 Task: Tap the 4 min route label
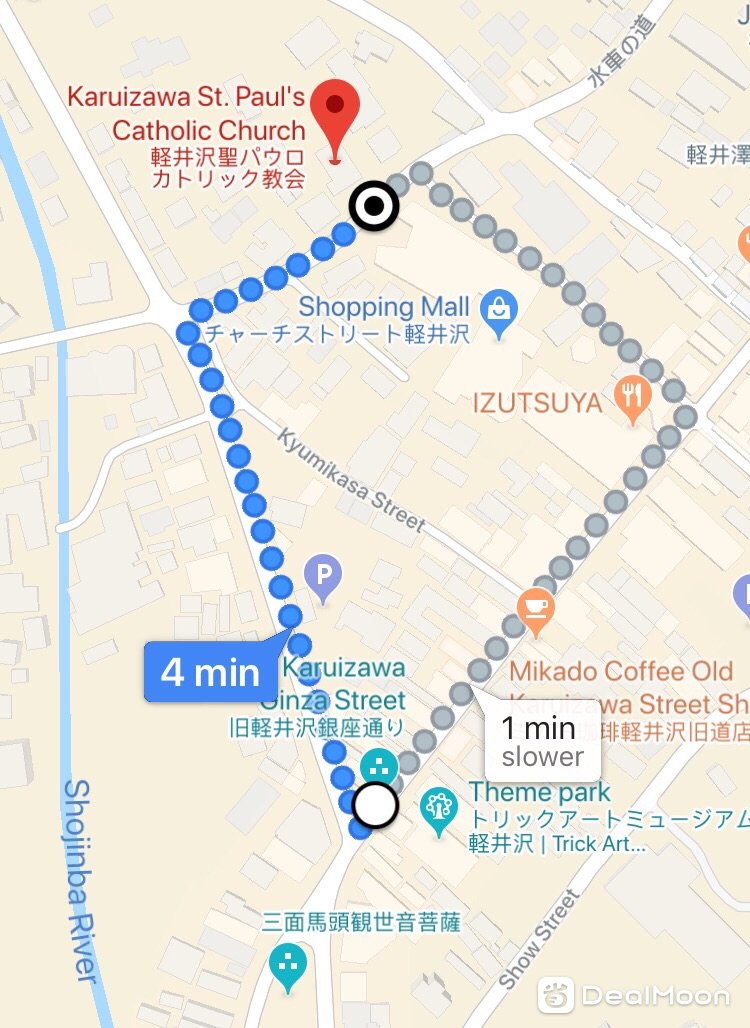point(210,672)
